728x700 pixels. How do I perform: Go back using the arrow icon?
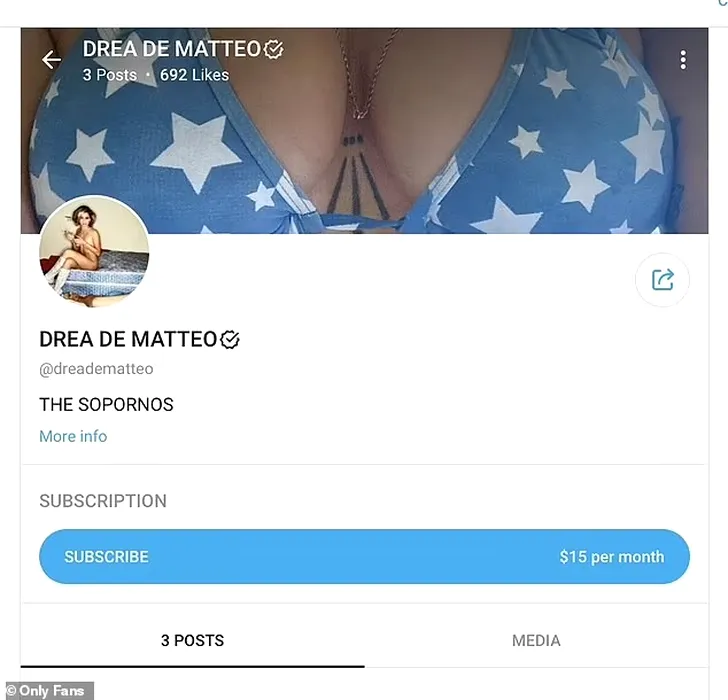click(x=51, y=60)
